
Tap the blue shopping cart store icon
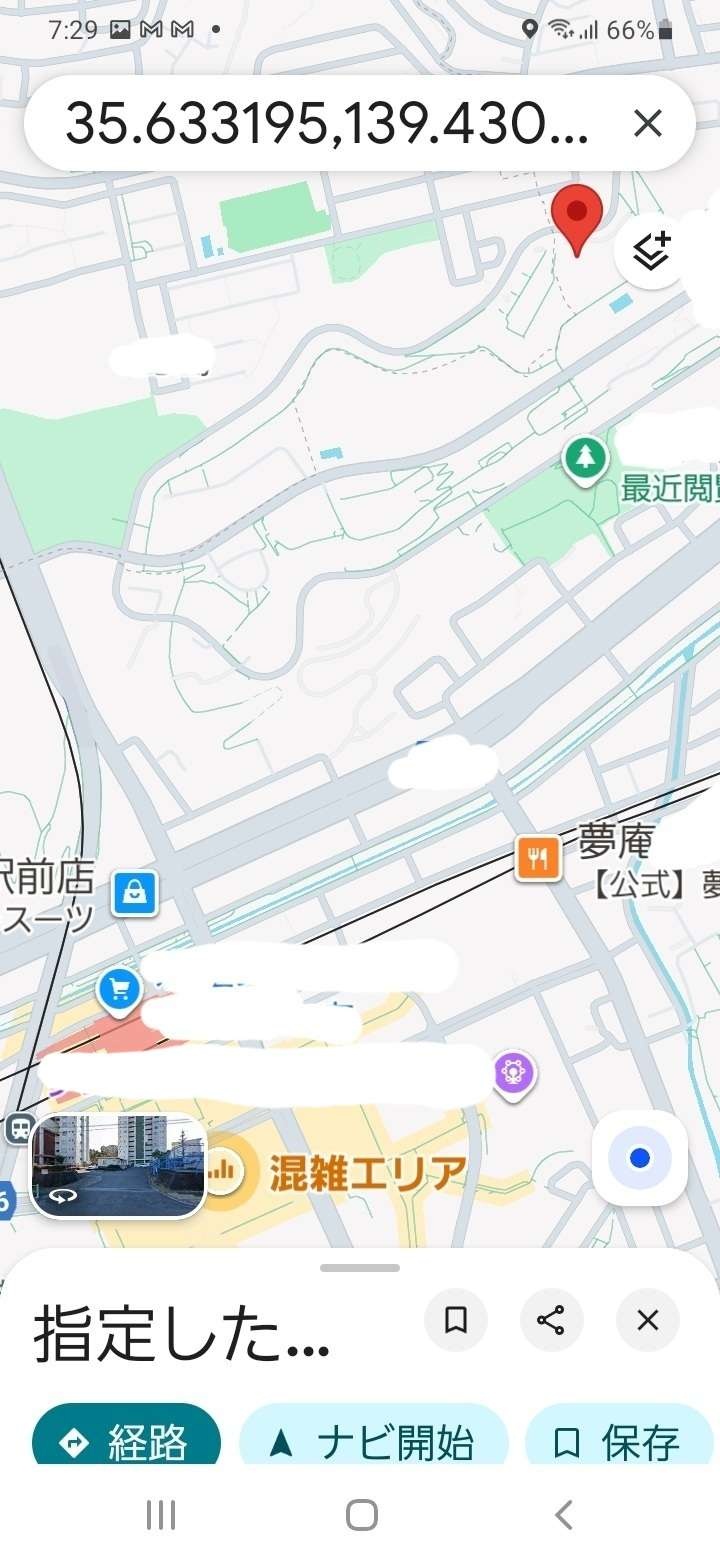click(118, 988)
